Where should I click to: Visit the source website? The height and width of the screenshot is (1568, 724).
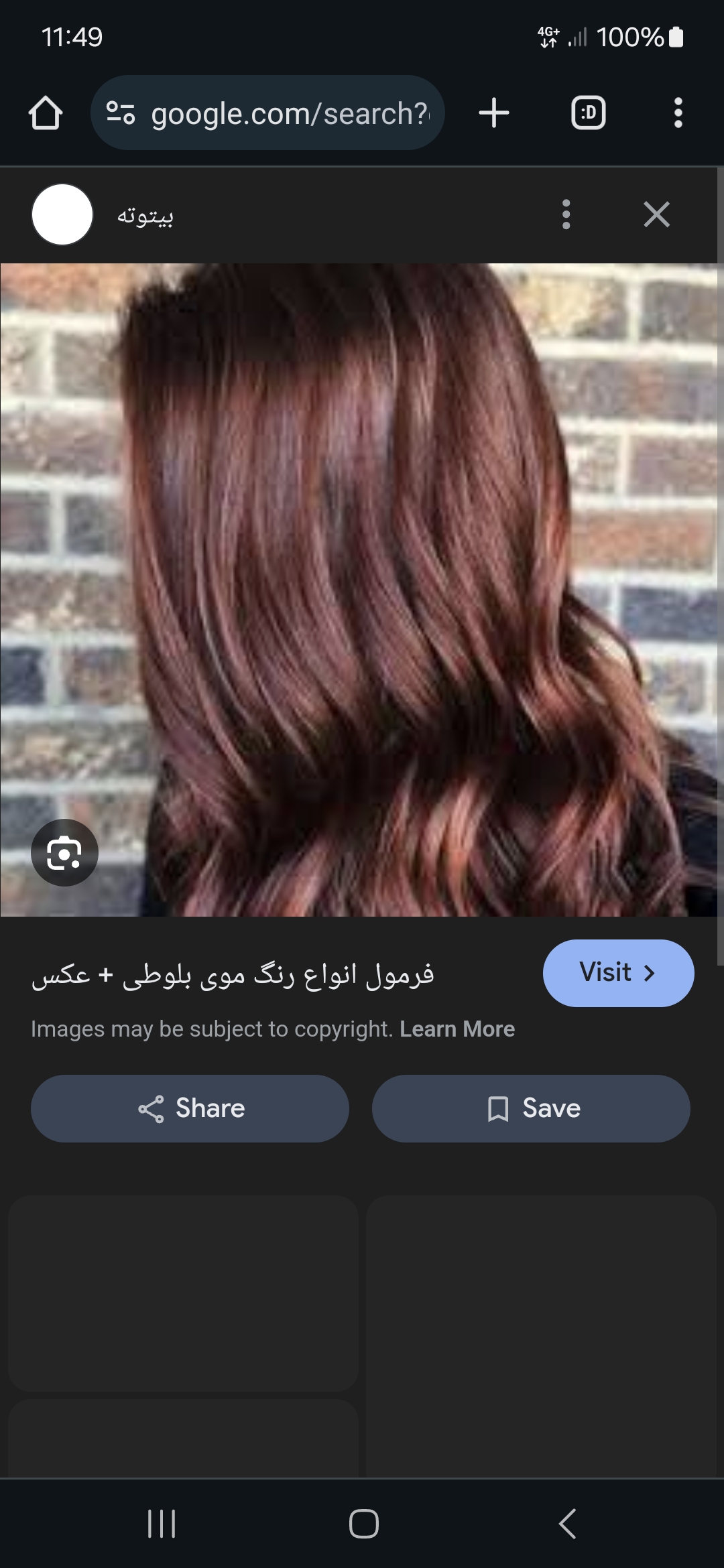(x=618, y=973)
